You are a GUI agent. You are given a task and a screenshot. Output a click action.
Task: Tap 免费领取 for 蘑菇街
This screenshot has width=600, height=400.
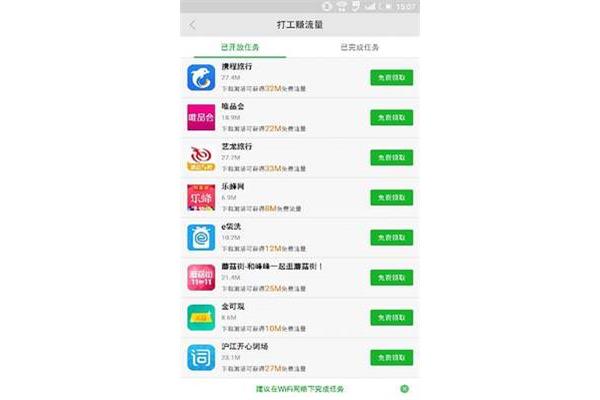coord(391,278)
